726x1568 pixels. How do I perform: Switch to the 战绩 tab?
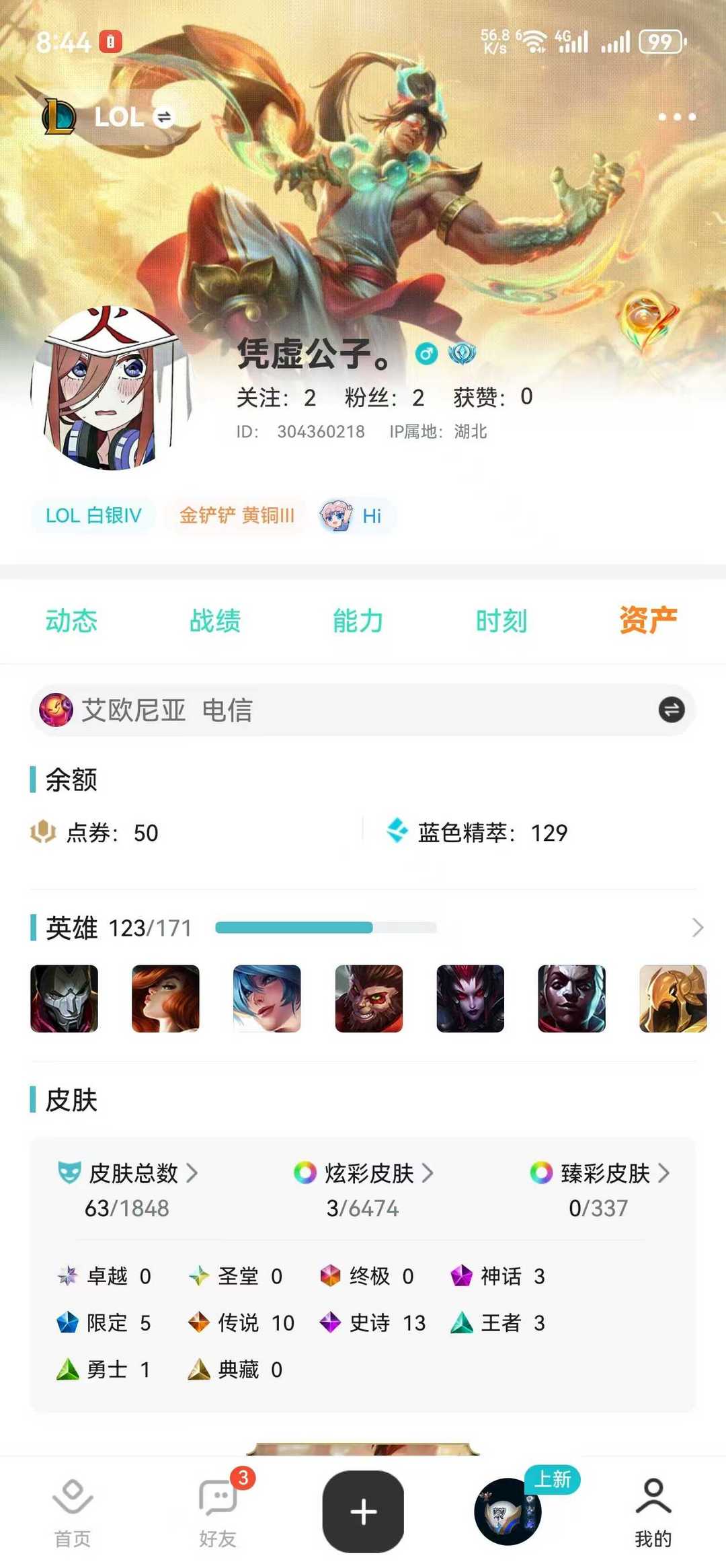point(214,620)
